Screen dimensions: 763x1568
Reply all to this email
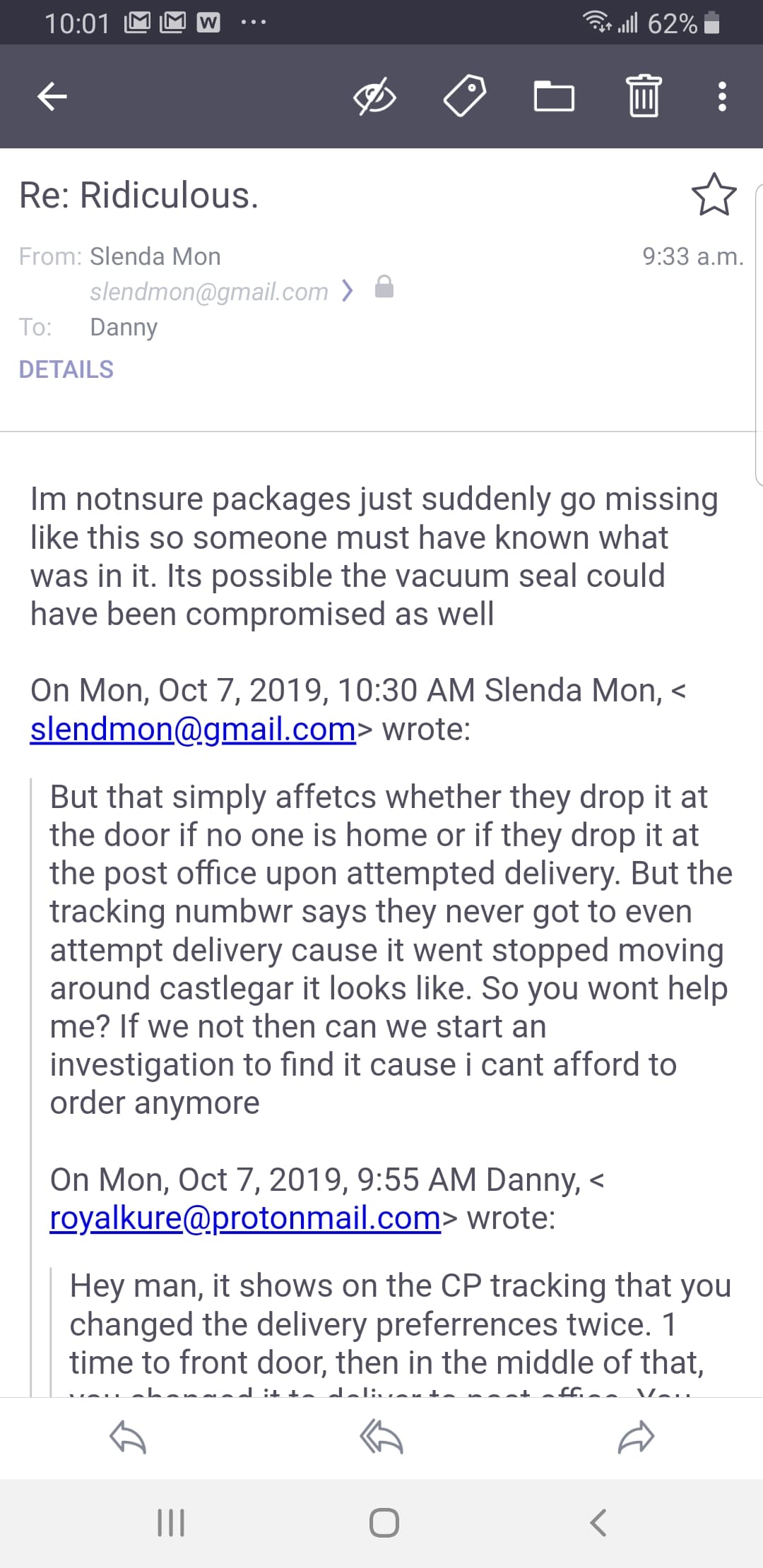click(x=381, y=1437)
